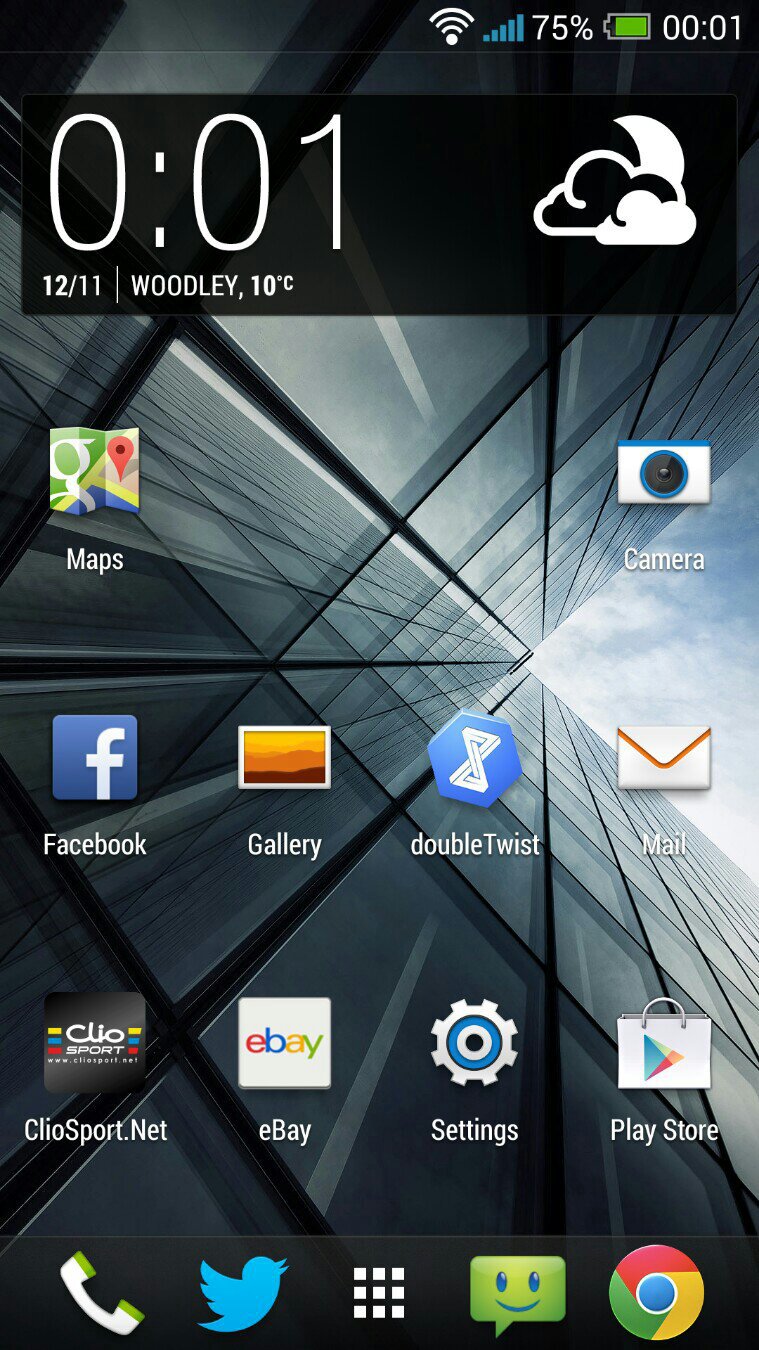Image resolution: width=759 pixels, height=1350 pixels.
Task: Tap the clock on the weather widget
Action: coord(199,181)
